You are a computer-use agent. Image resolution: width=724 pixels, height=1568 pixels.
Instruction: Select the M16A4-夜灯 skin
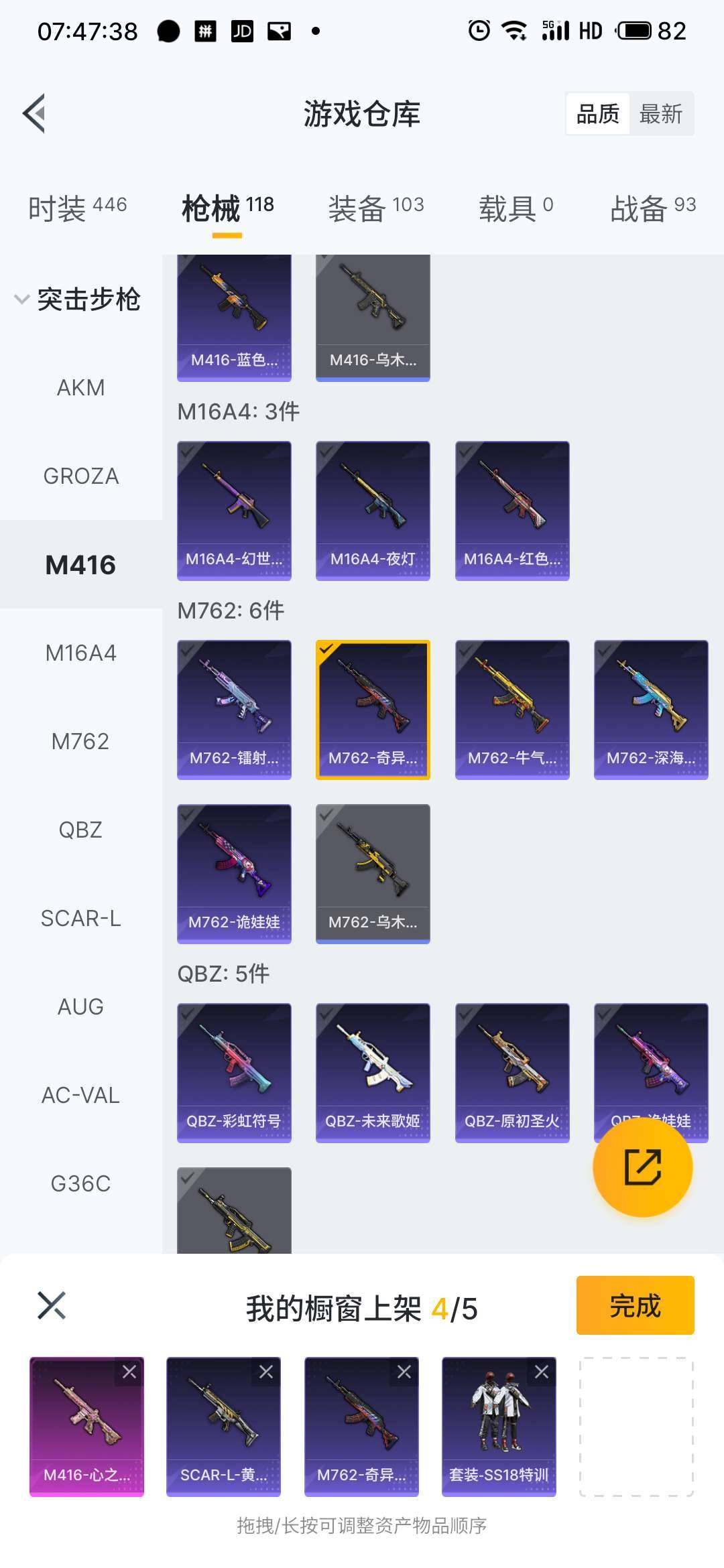[x=373, y=510]
